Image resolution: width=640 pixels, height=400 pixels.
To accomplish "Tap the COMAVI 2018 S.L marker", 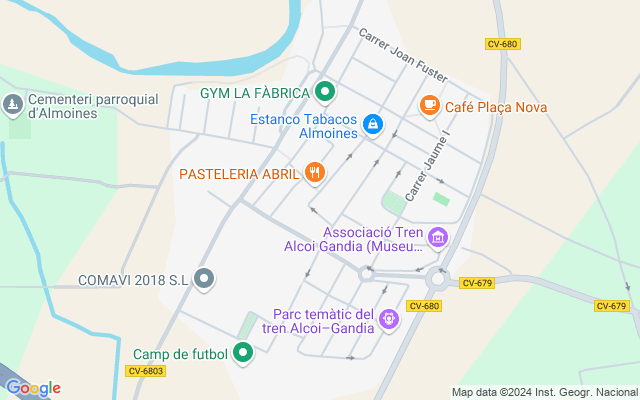I will (204, 279).
